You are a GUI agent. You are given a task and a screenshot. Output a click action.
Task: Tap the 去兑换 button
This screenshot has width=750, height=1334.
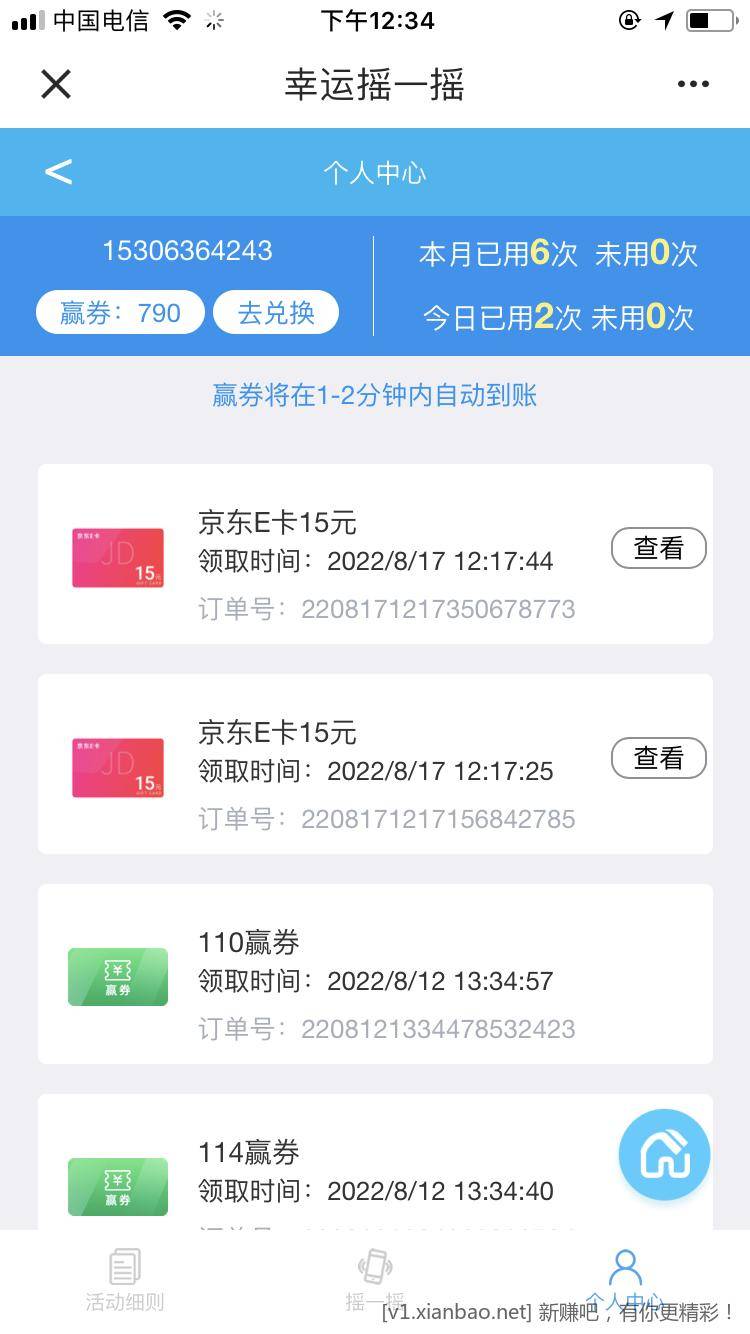point(276,312)
